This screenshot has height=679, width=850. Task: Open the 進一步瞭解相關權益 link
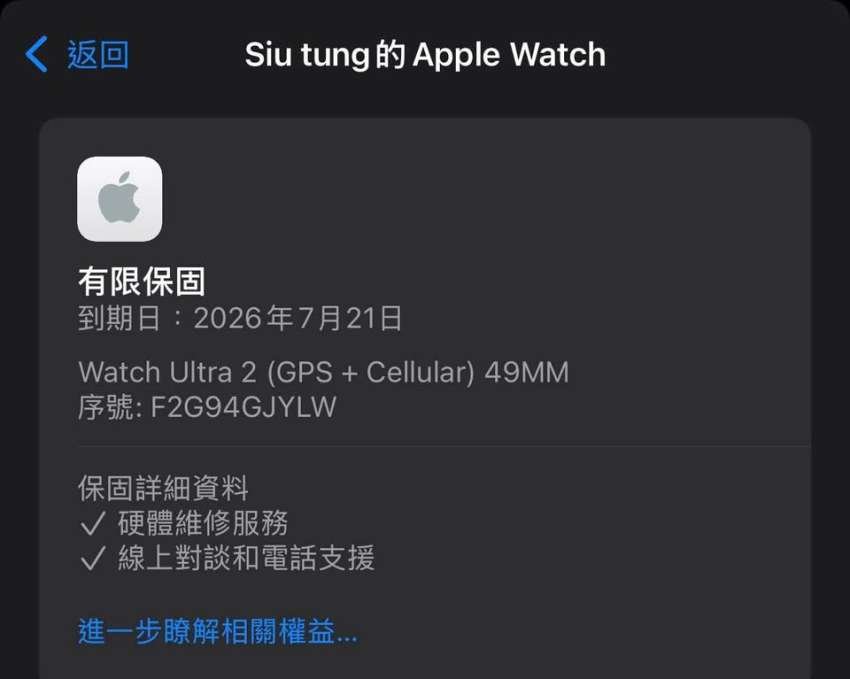point(217,632)
